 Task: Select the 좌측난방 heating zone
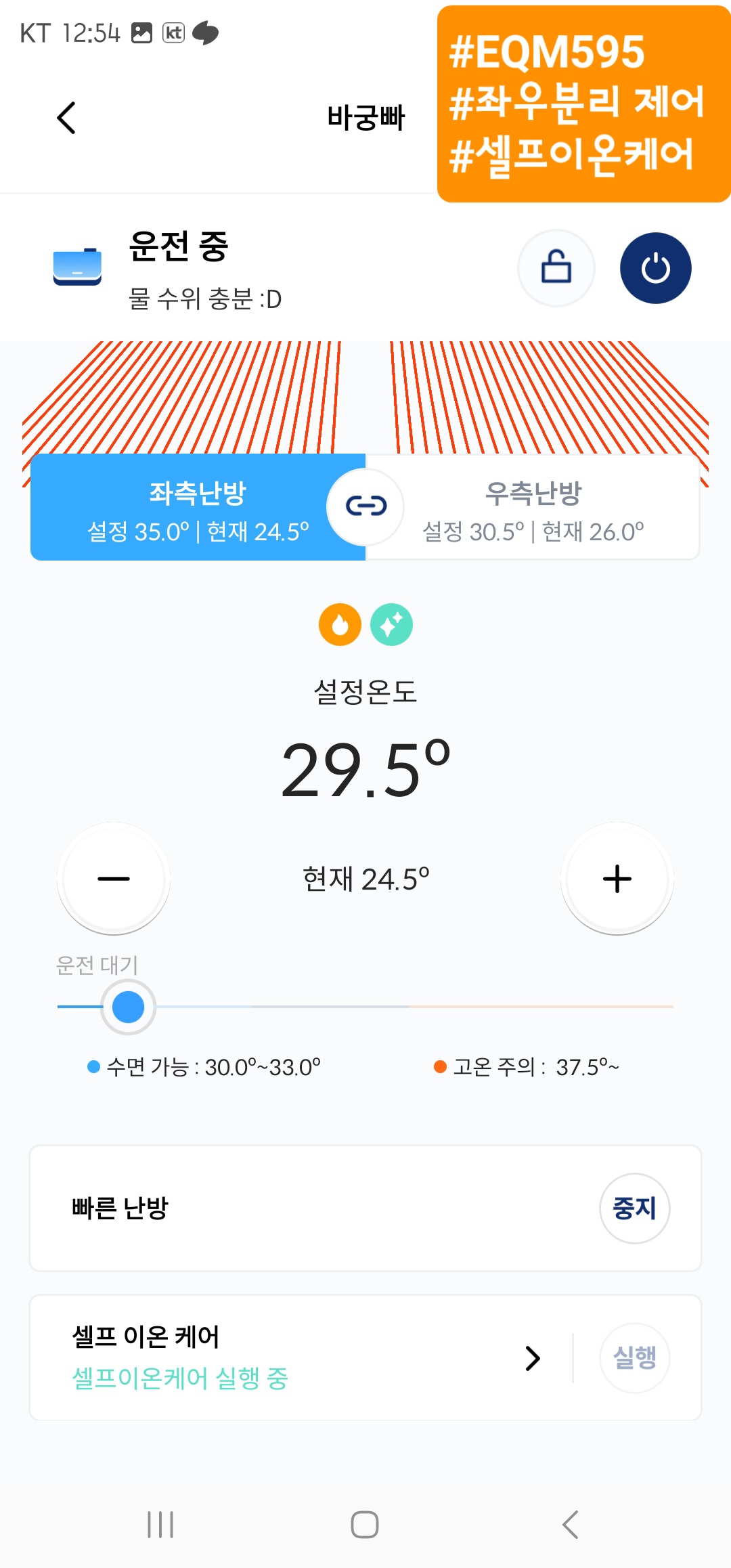pos(196,506)
